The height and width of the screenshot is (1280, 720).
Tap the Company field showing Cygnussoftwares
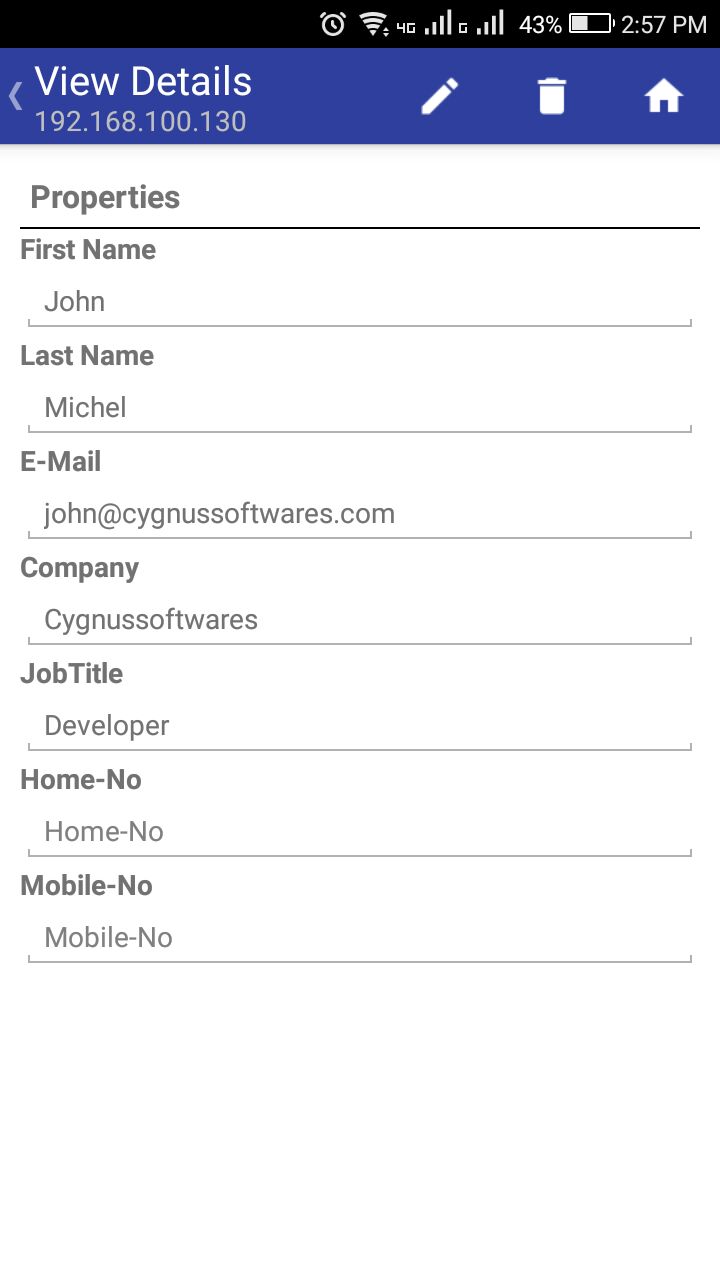[x=360, y=620]
